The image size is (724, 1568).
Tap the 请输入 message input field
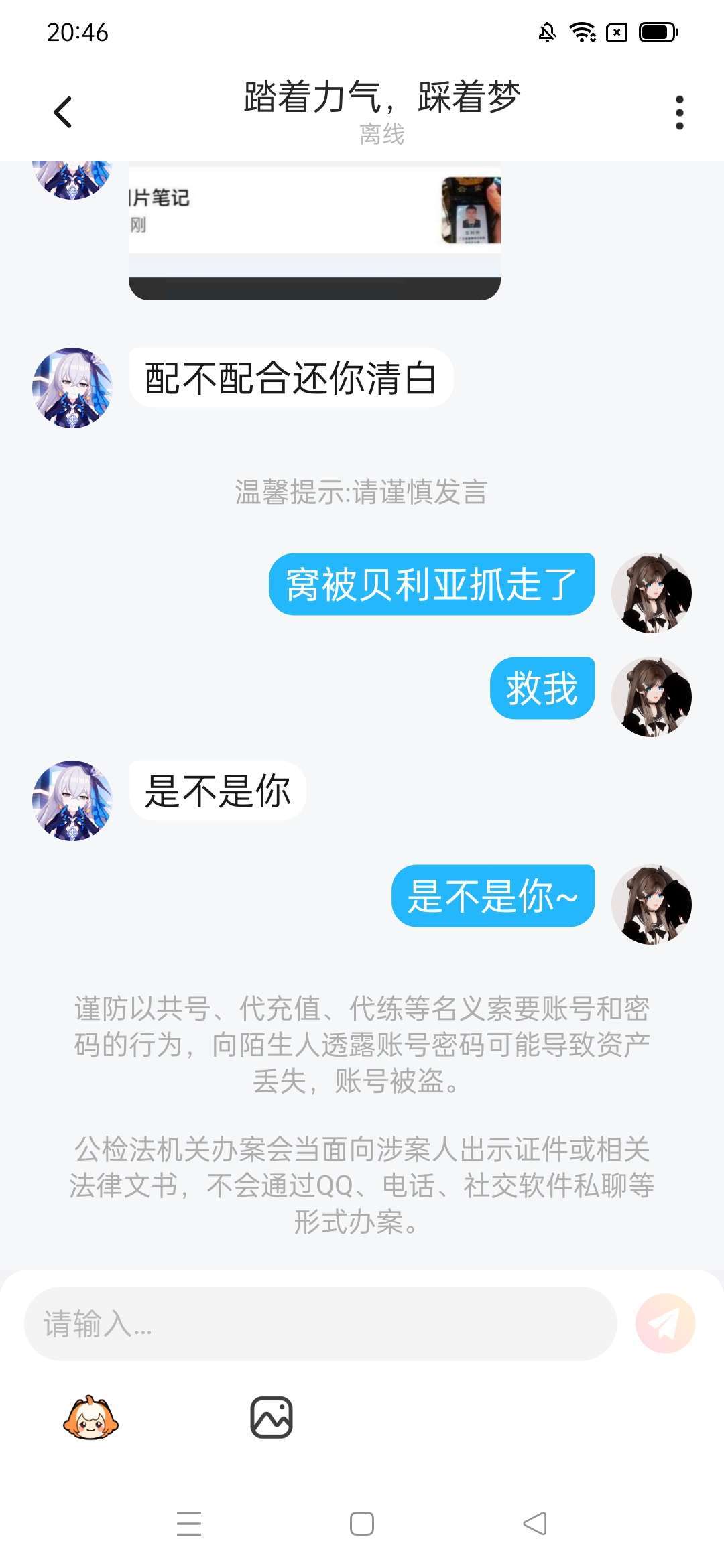(x=320, y=1324)
